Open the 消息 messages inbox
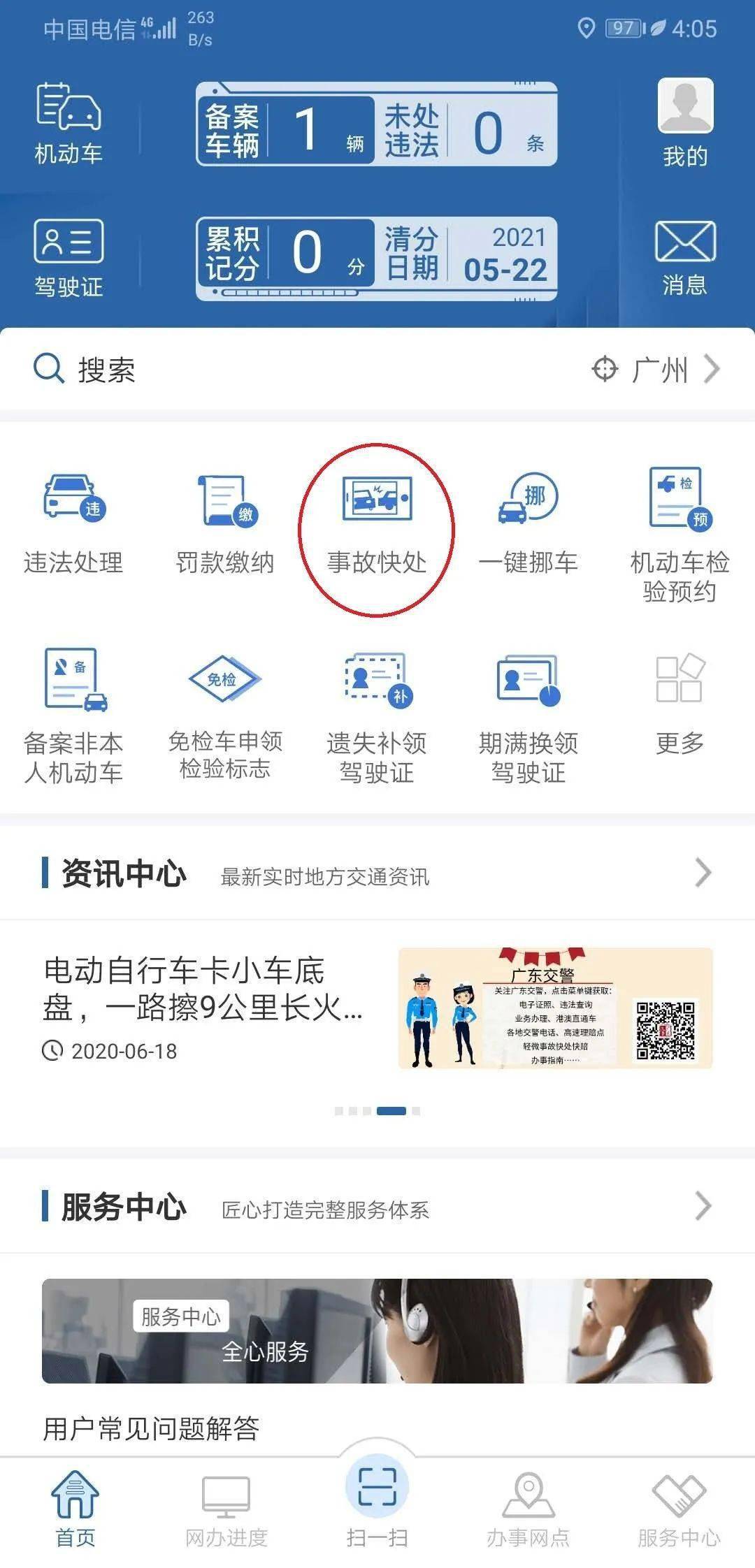The image size is (755, 1568). coord(685,257)
